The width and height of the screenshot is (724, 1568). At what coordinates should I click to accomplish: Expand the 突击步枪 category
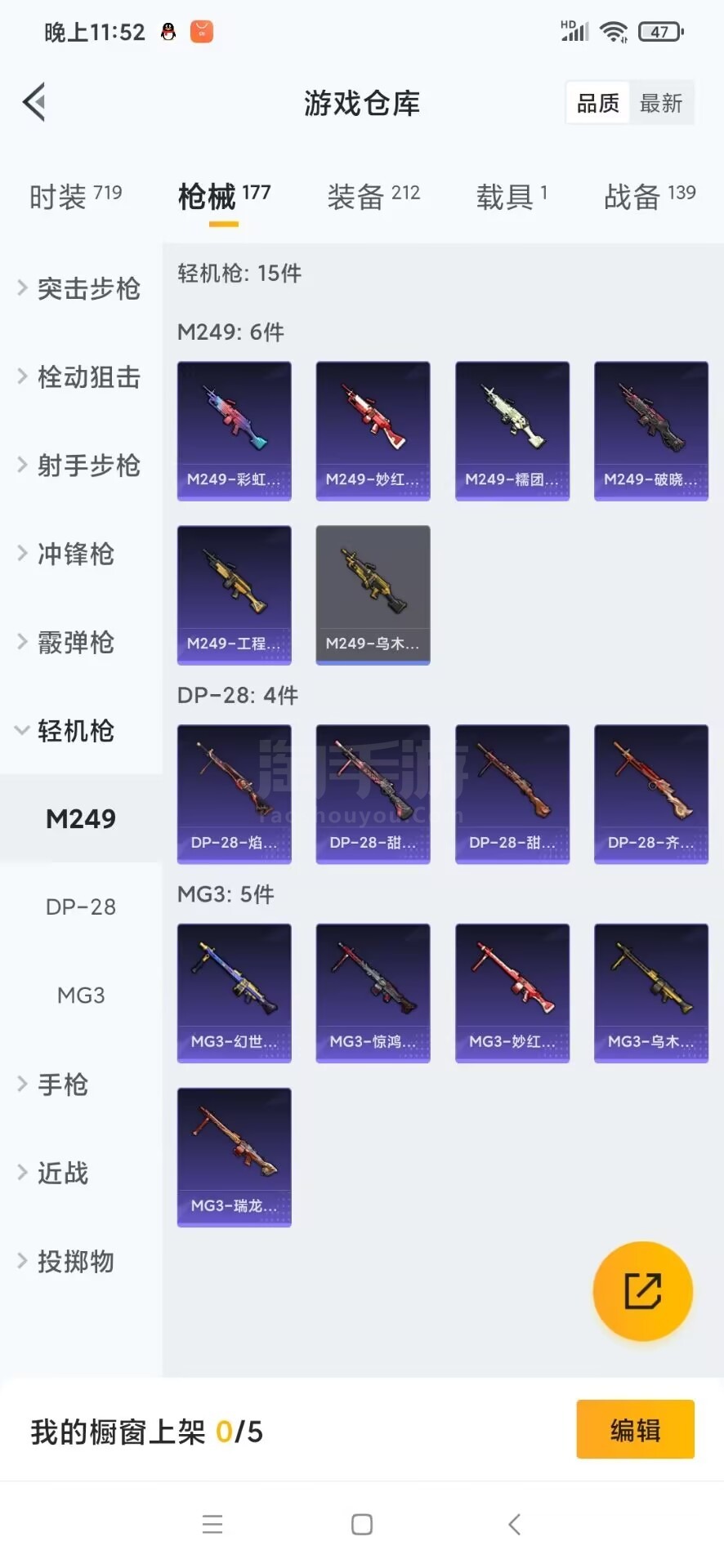(x=80, y=288)
